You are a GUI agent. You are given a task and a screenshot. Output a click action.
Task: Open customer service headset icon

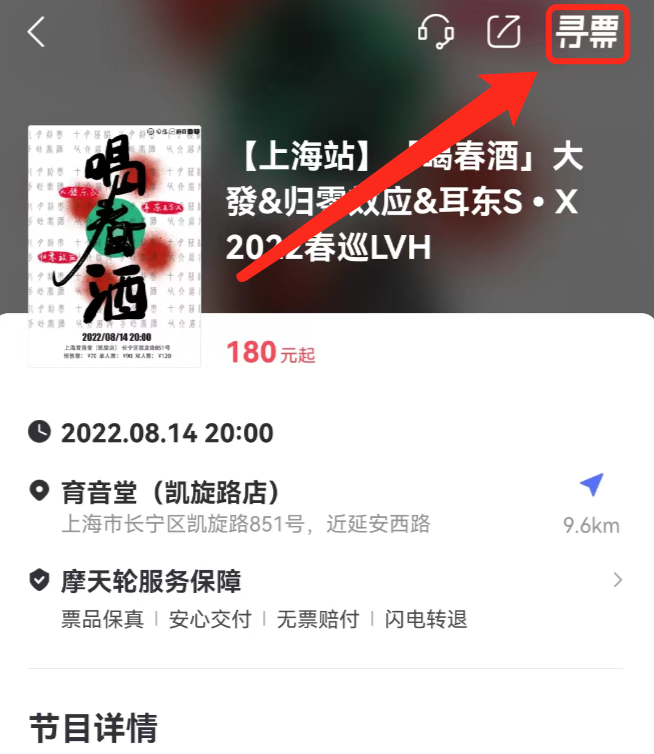click(x=435, y=32)
